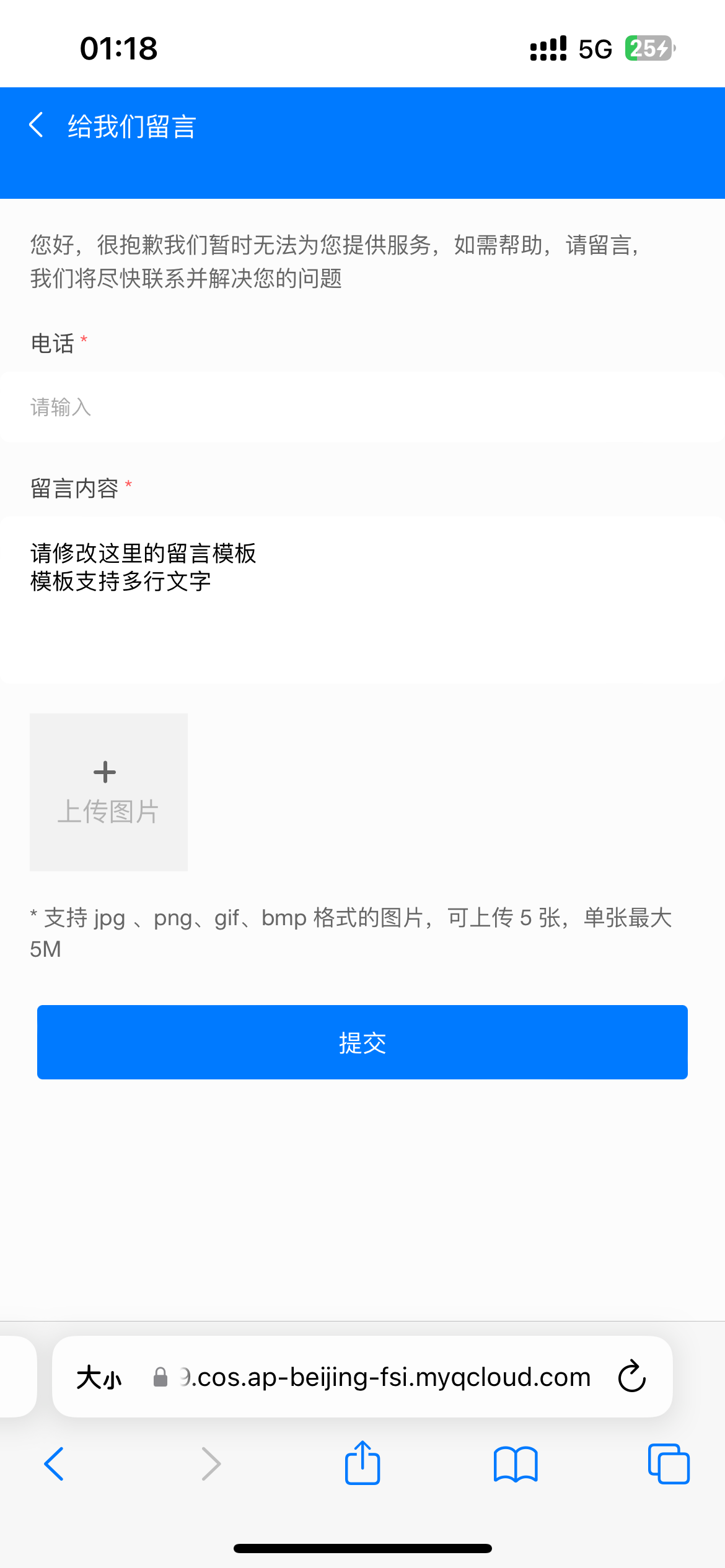Show all open Safari tabs
The width and height of the screenshot is (725, 1568).
[x=669, y=1464]
